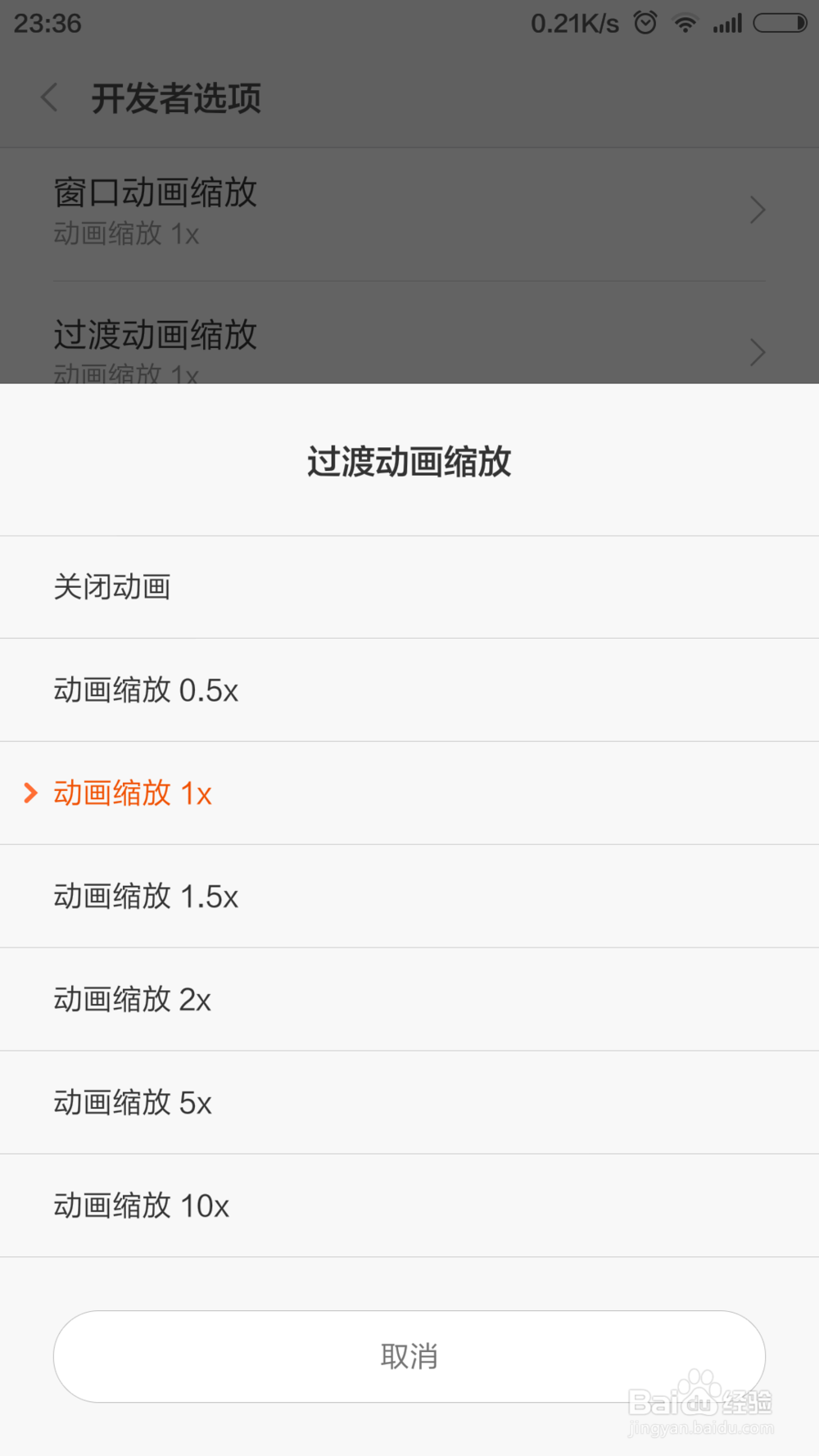Select 动画缩放 10x option
819x1456 pixels.
[140, 1205]
